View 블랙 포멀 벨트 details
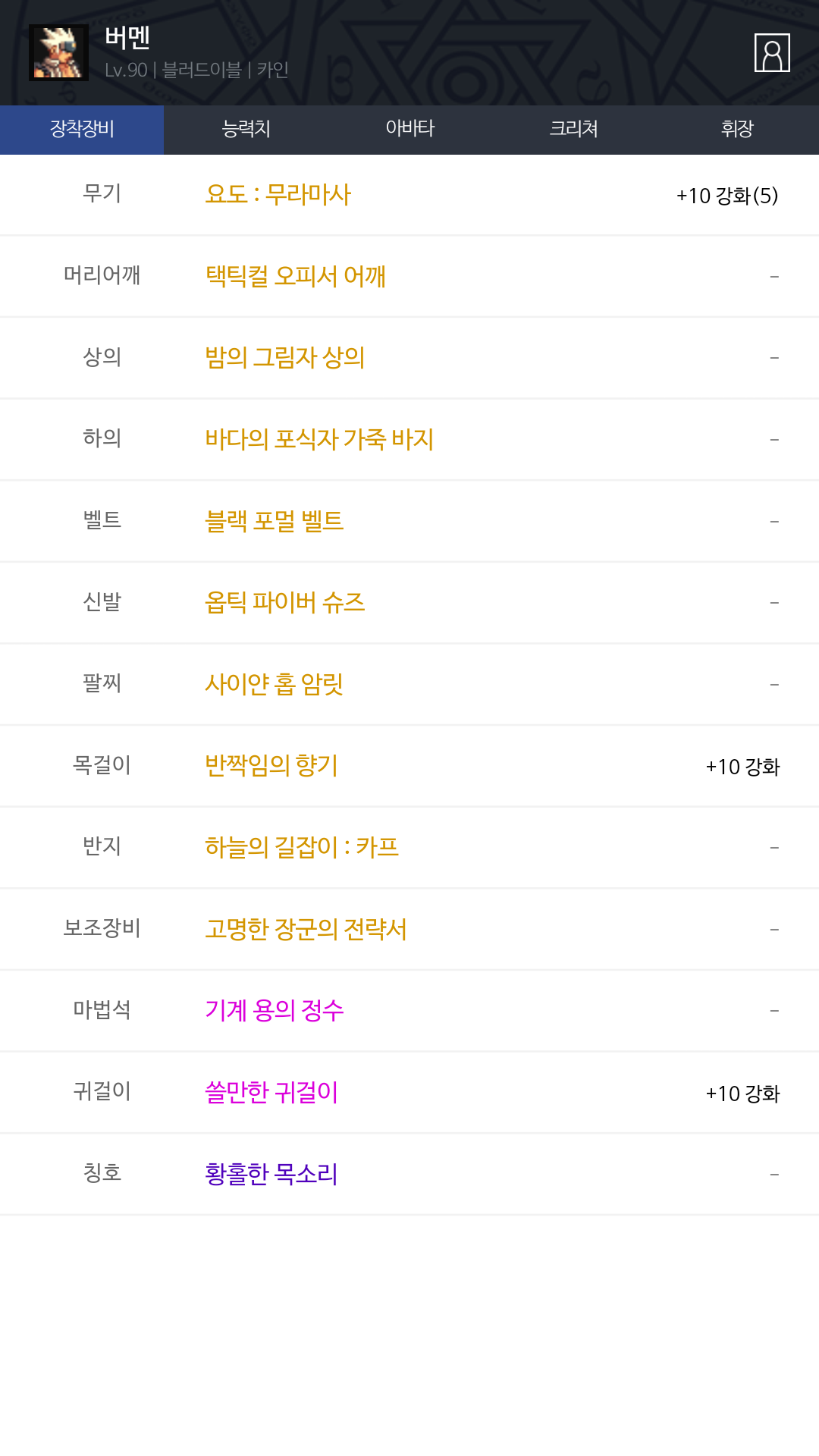 click(275, 522)
